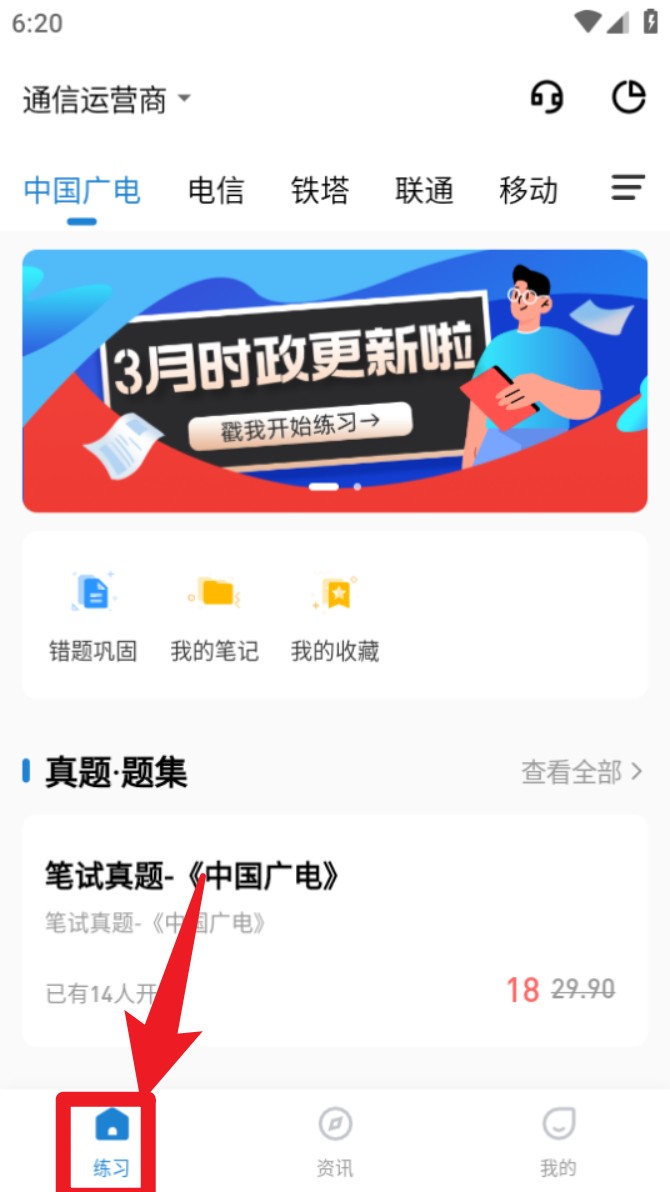This screenshot has height=1192, width=670.
Task: Switch to the 中国广电 tab
Action: 82,190
